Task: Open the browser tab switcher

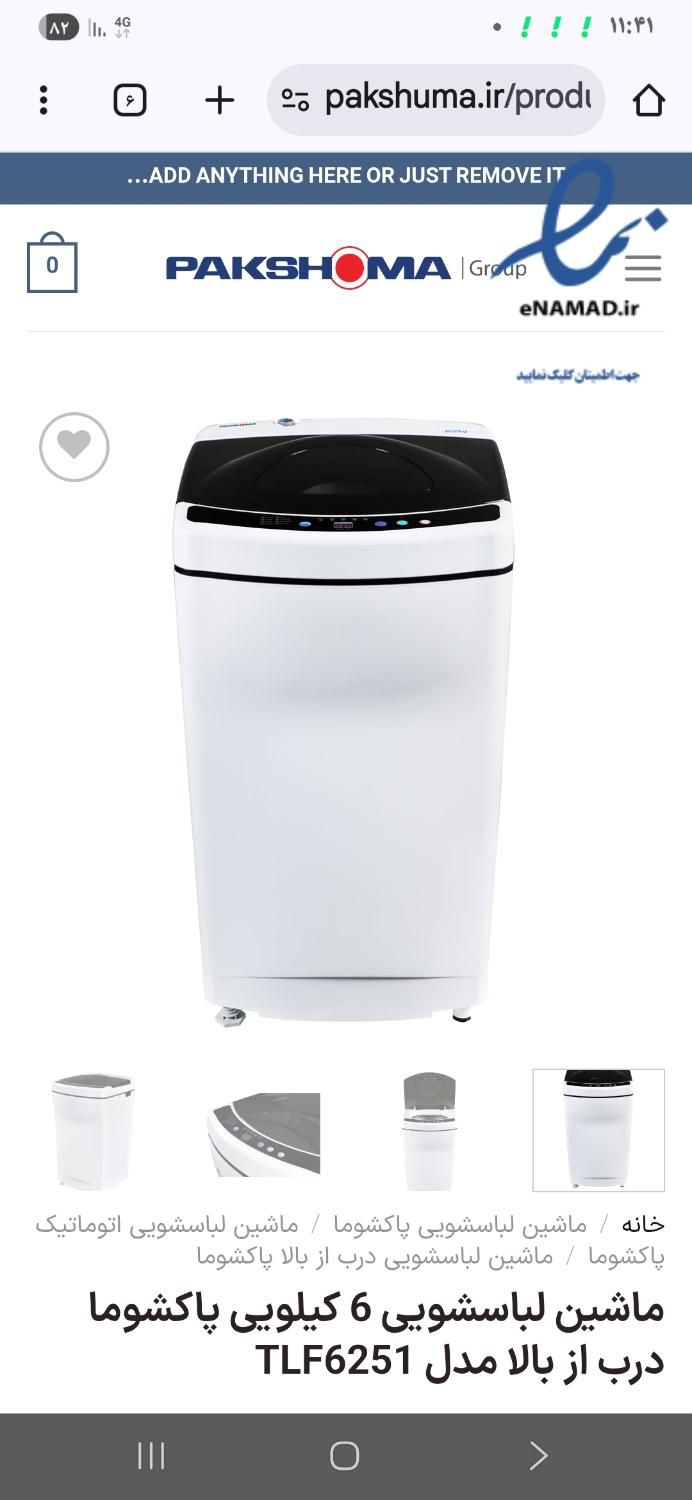Action: [130, 100]
